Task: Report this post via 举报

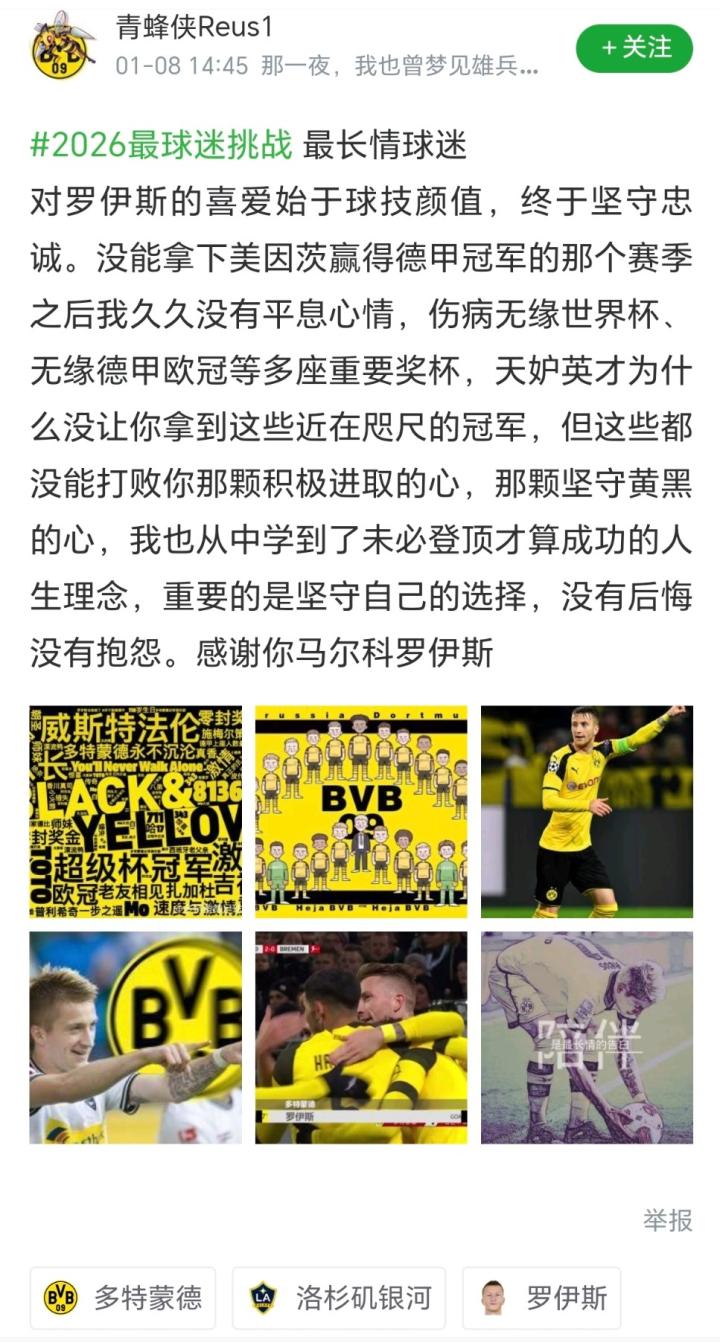Action: pos(667,1220)
